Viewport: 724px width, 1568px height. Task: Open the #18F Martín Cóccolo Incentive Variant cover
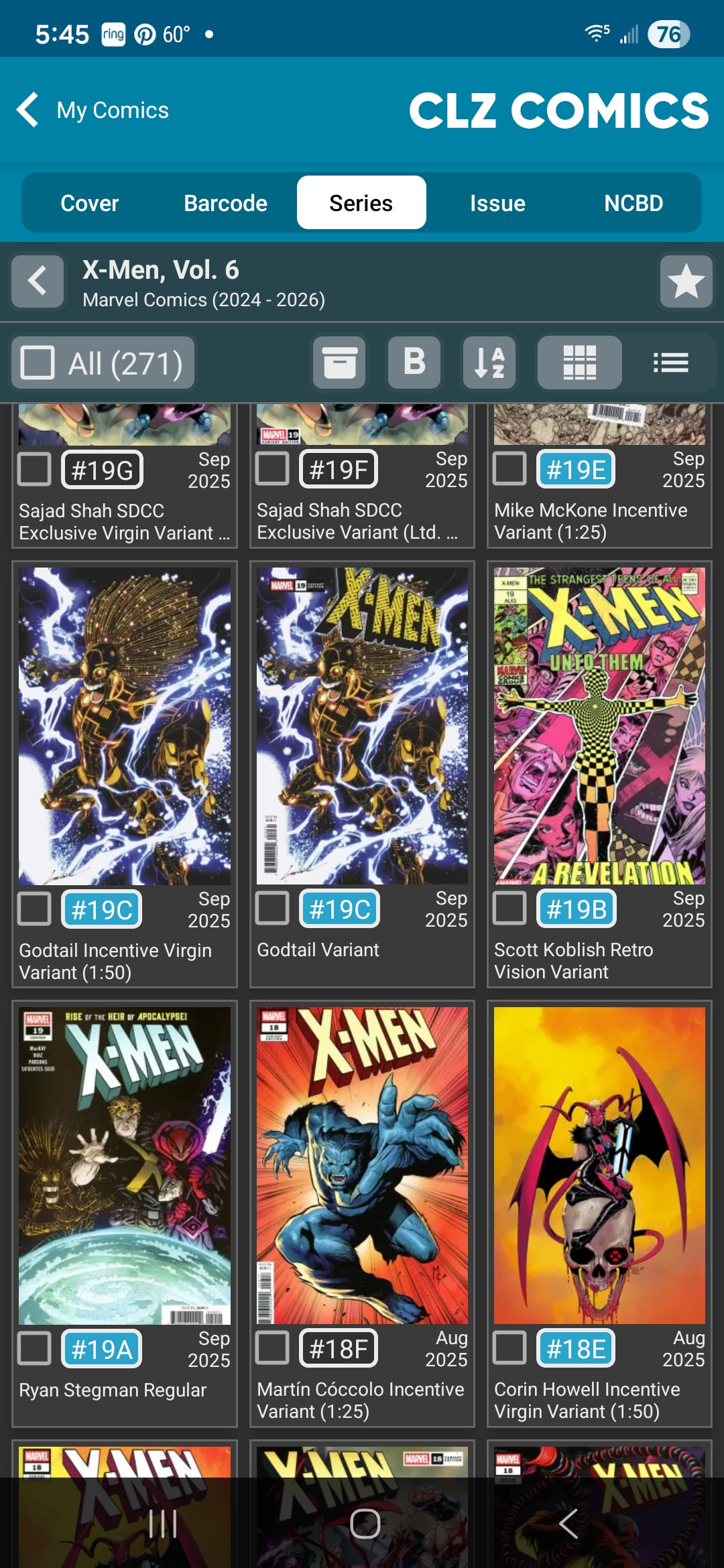tap(362, 1165)
